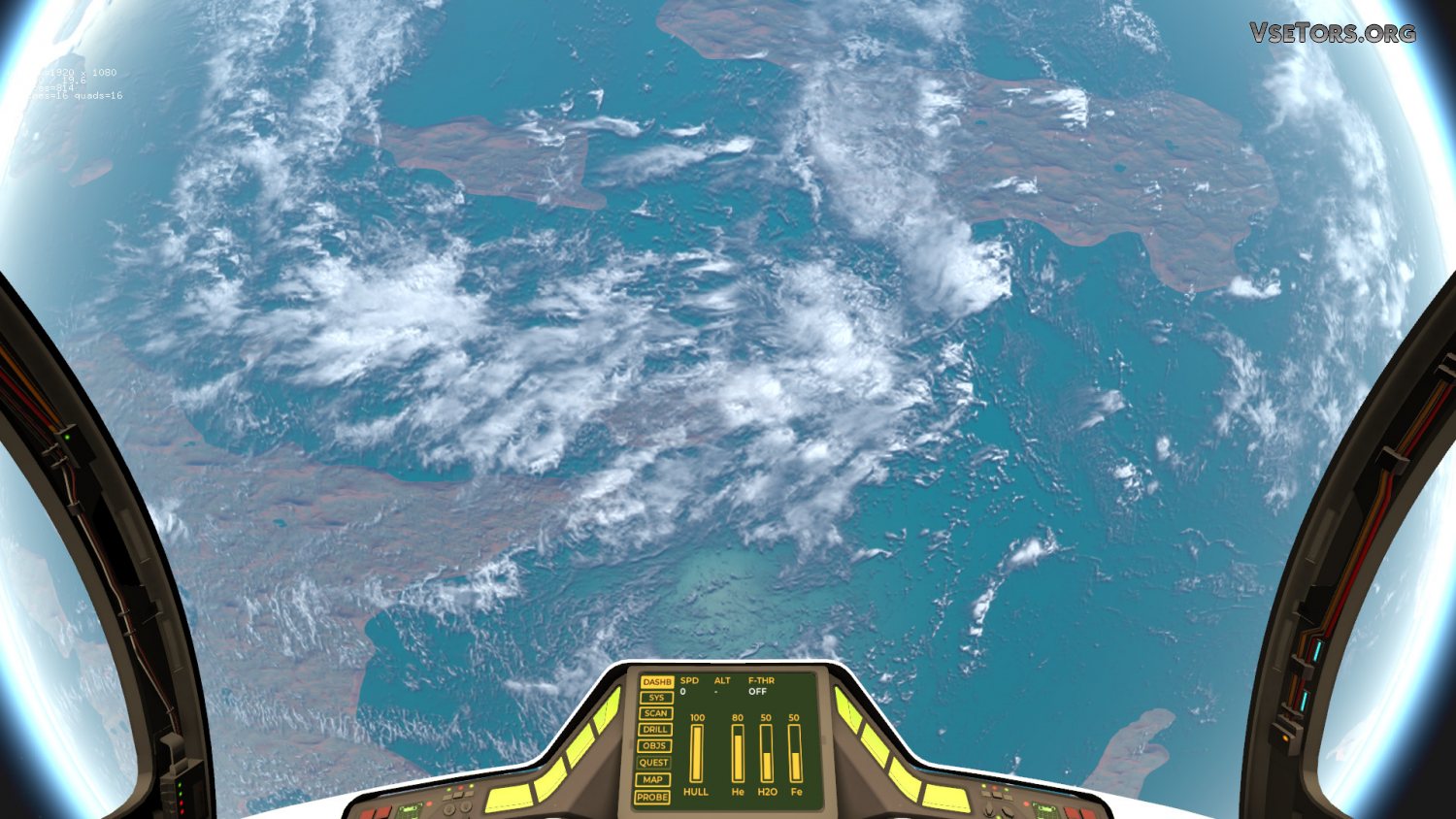
Task: Select the DASHB tab on the cockpit display
Action: coord(656,682)
